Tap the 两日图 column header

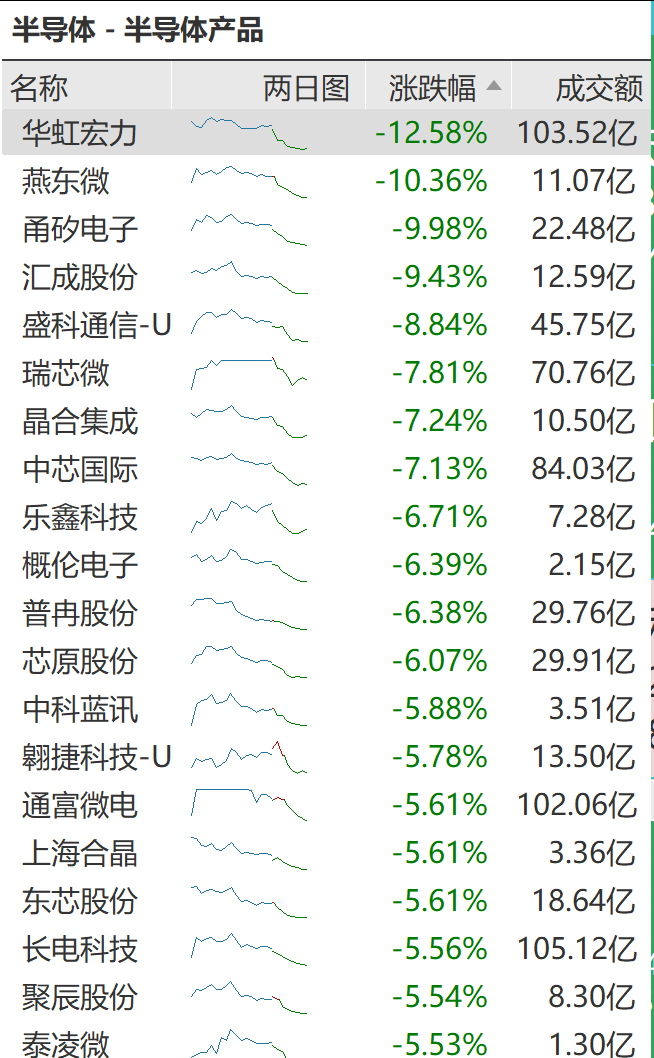(269, 87)
